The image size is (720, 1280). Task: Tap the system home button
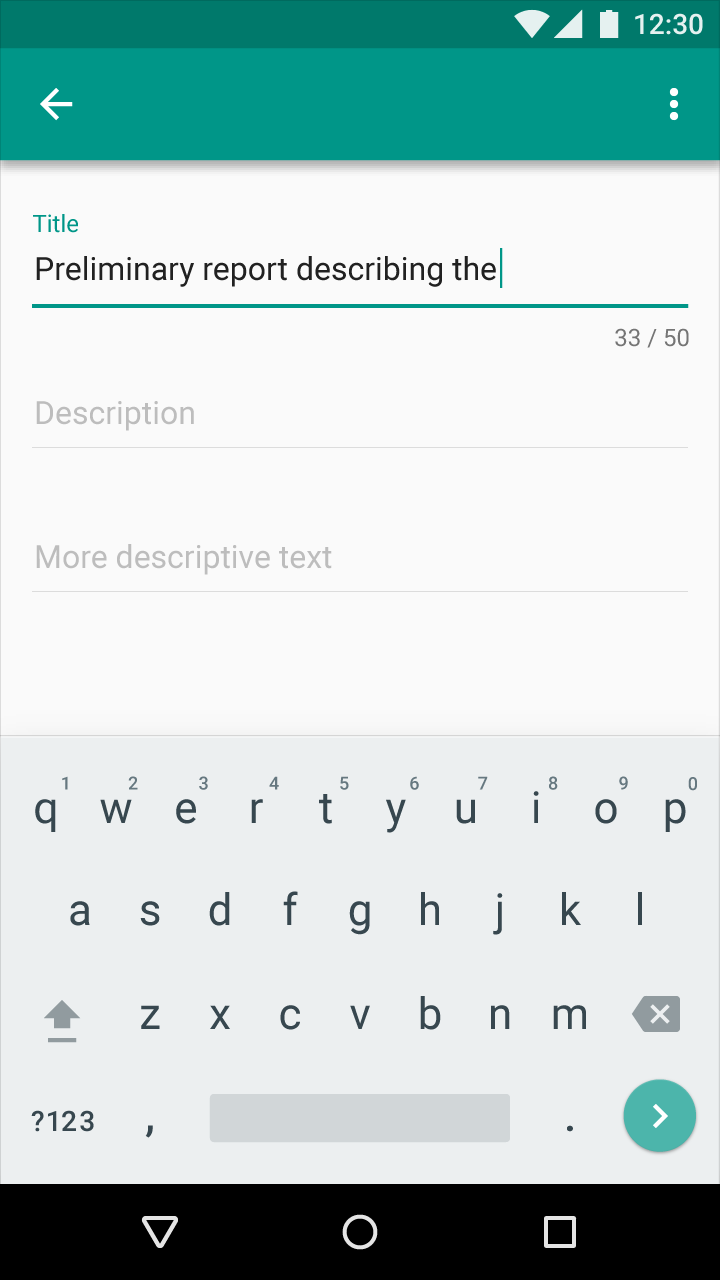pyautogui.click(x=360, y=1232)
